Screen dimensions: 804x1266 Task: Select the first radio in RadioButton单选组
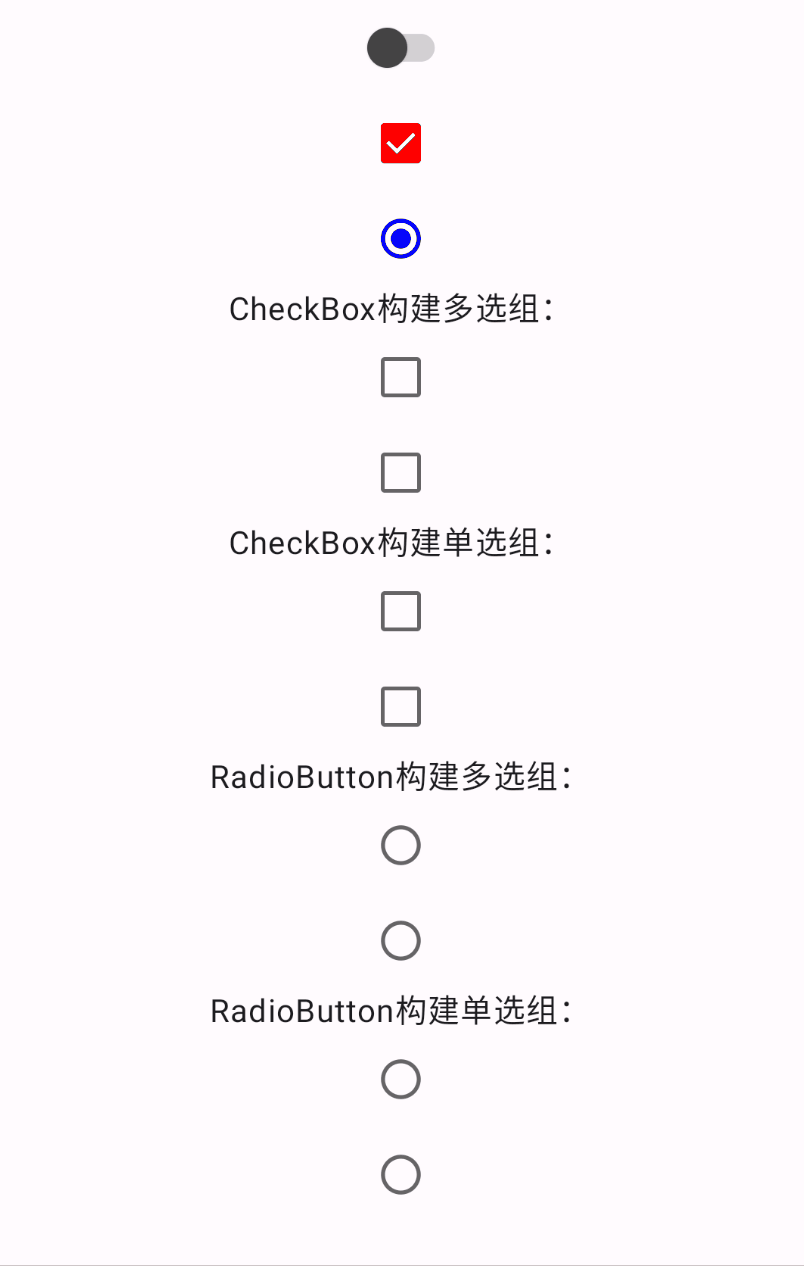click(400, 1079)
